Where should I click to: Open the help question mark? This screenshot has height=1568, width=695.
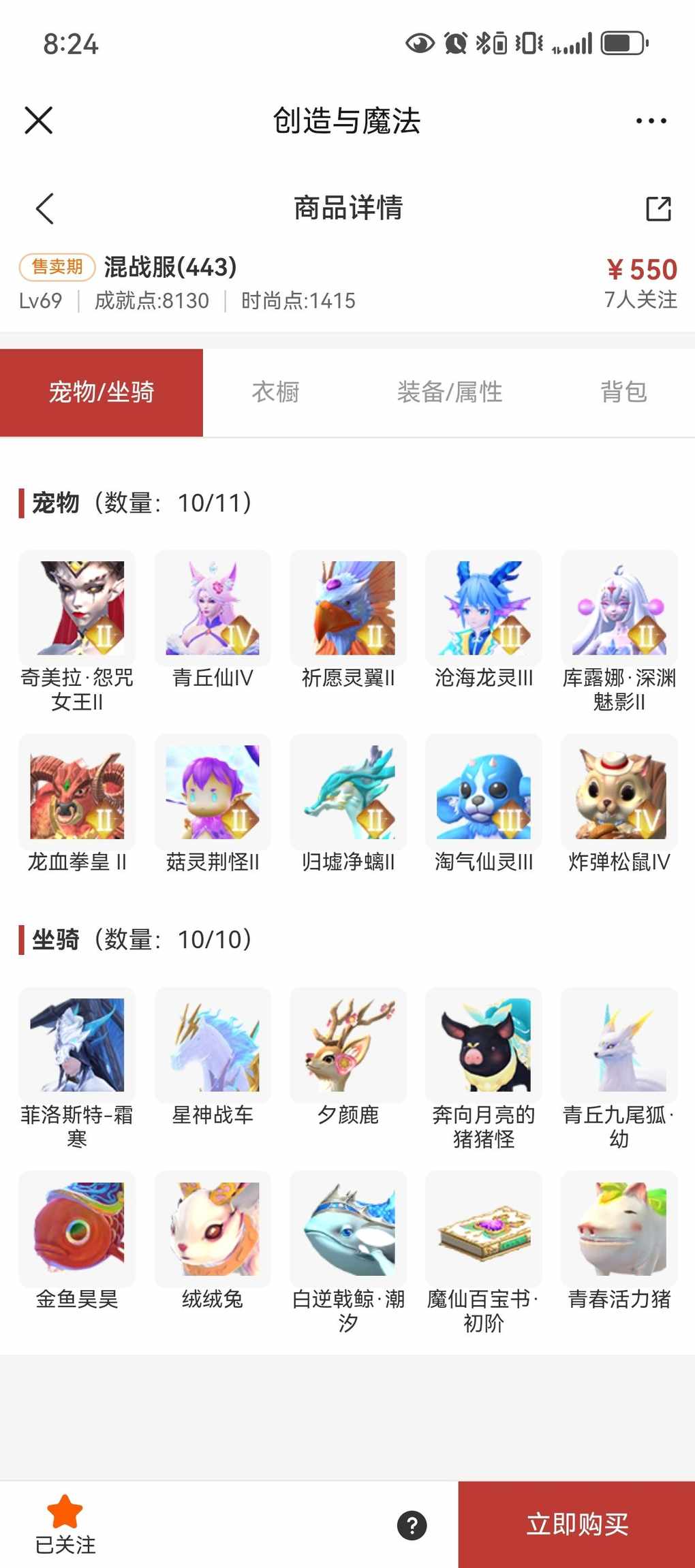coord(412,1525)
